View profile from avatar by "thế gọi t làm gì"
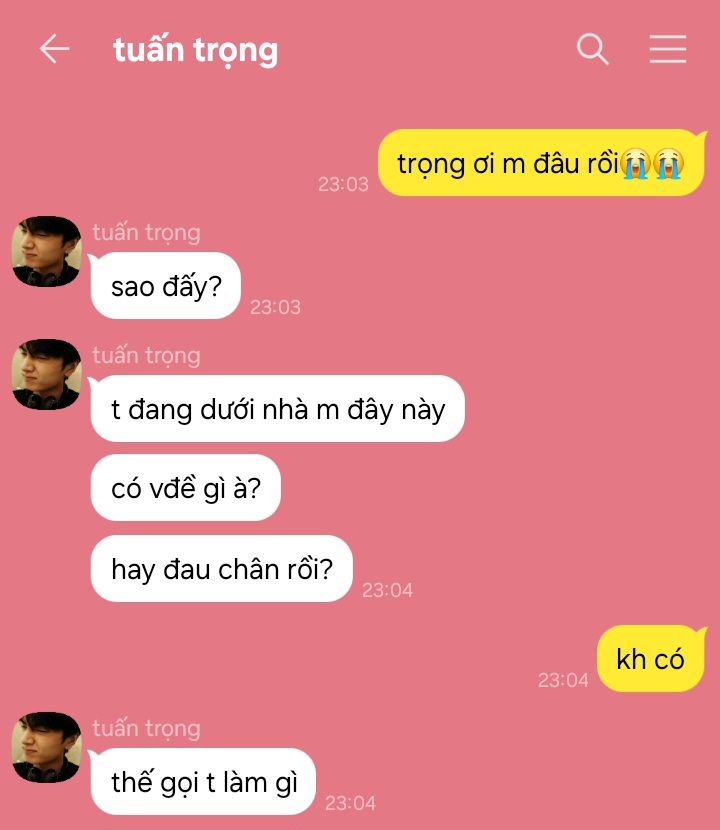 pos(46,747)
